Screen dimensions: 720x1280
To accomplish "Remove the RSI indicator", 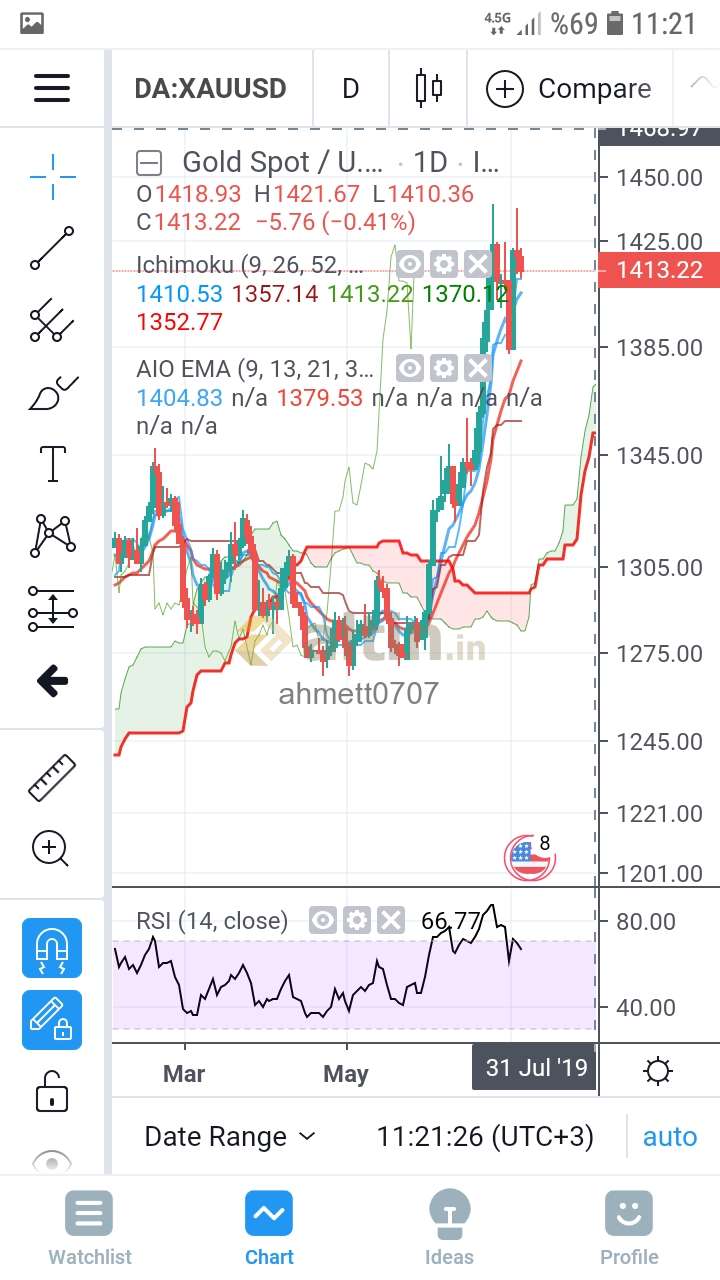I will tap(390, 920).
